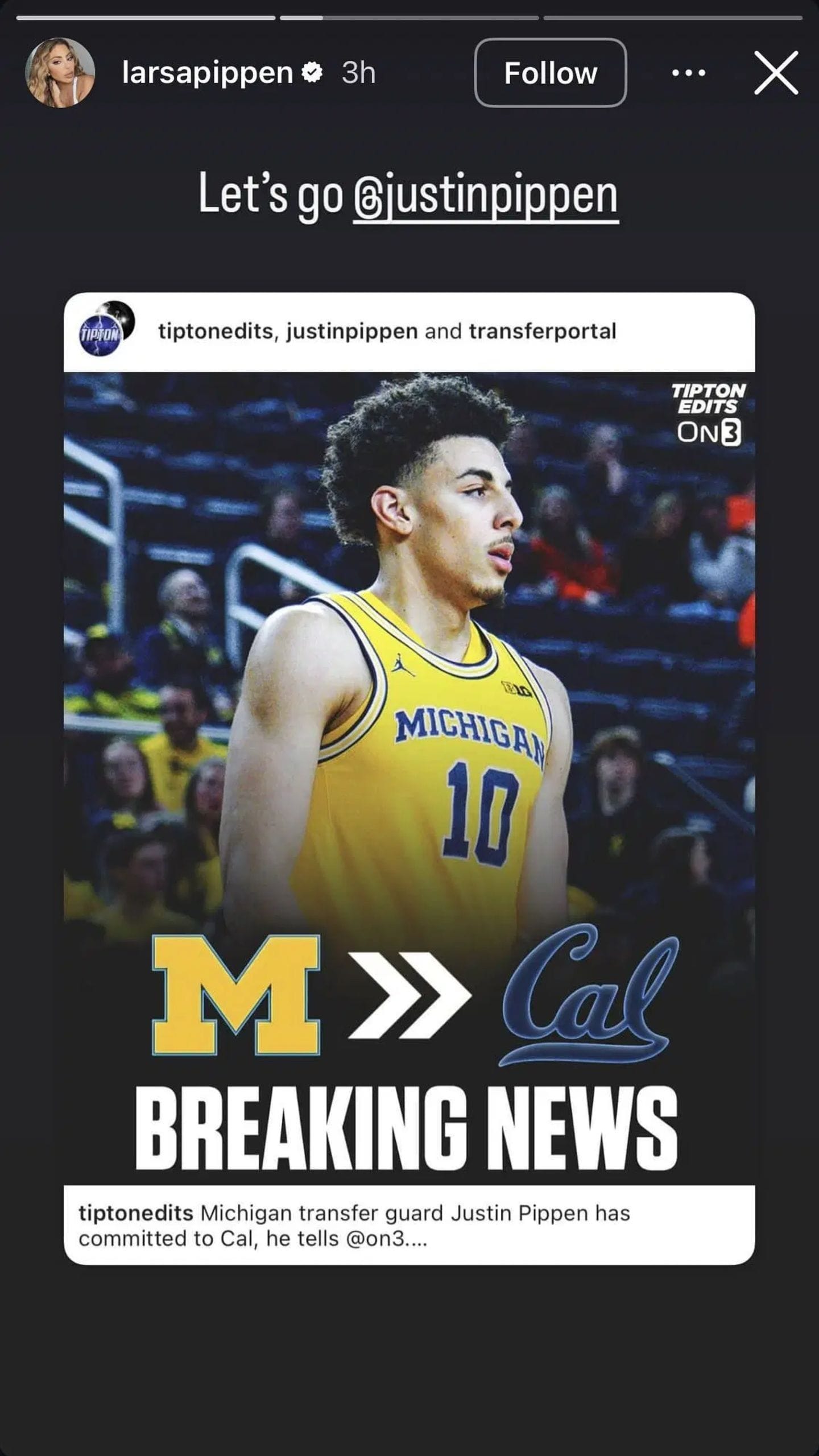
Task: Close the story viewer
Action: click(x=776, y=73)
